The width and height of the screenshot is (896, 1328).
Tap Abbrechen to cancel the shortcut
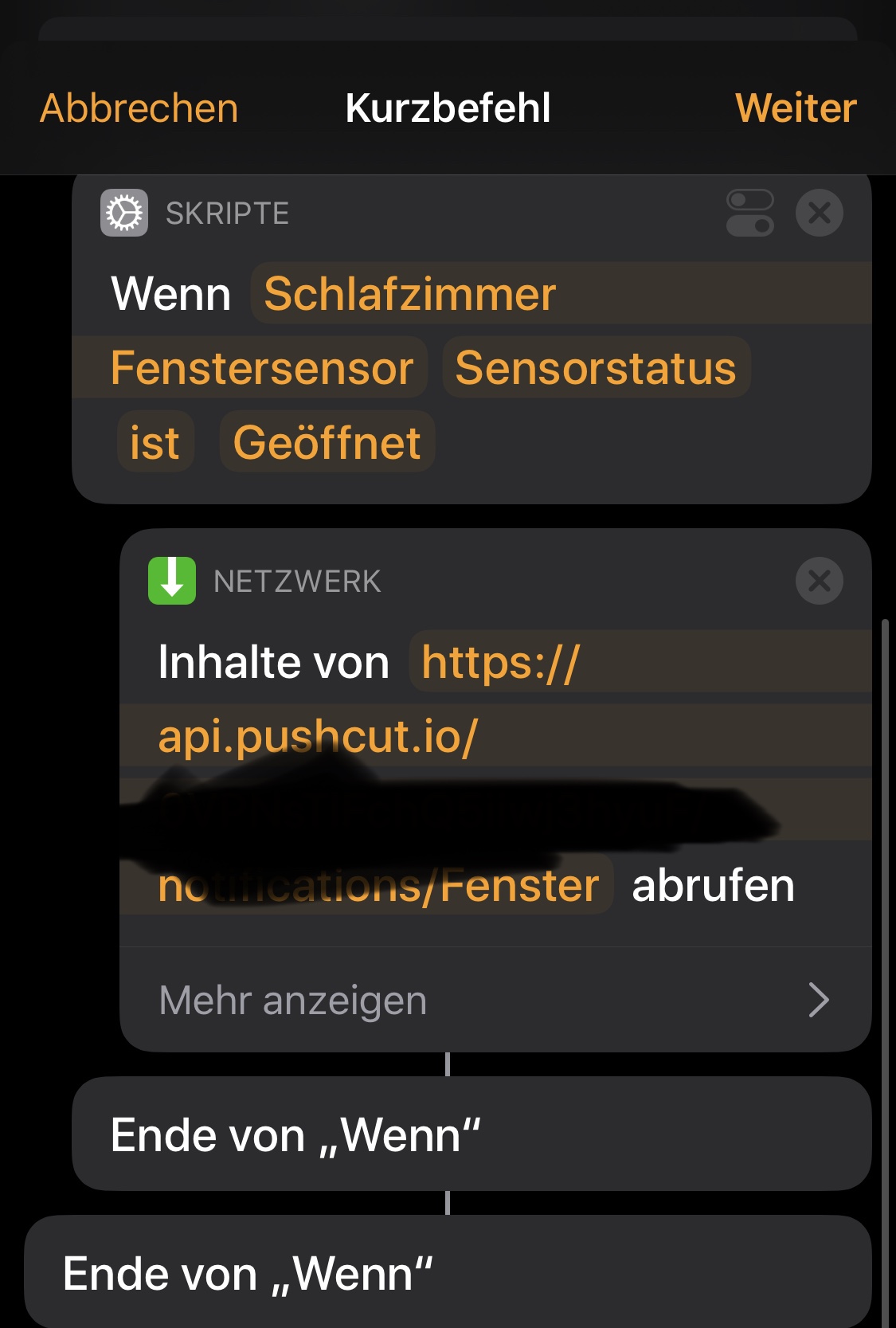pos(139,108)
